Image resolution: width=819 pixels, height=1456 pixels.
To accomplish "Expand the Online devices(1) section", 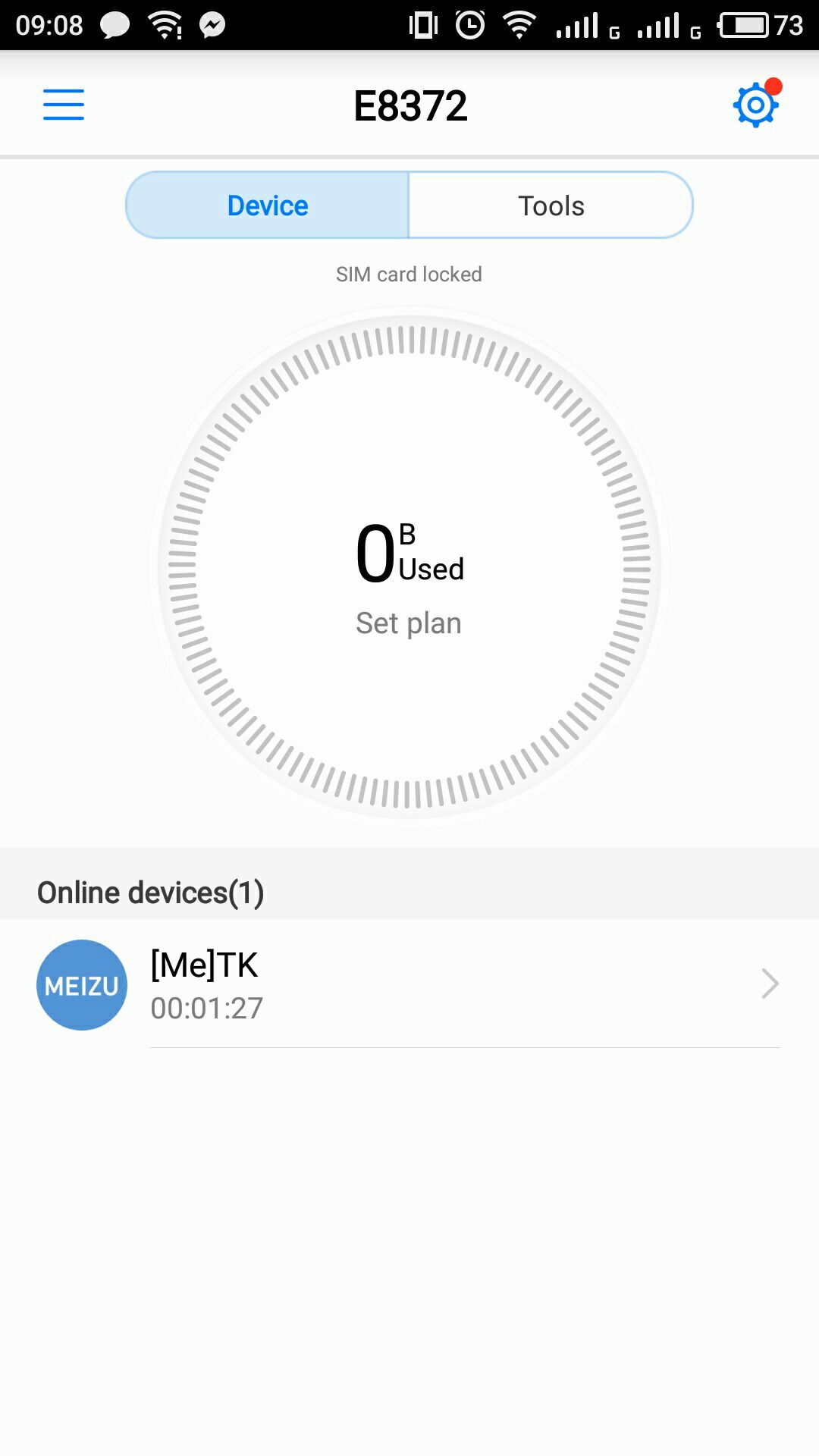I will [x=151, y=892].
